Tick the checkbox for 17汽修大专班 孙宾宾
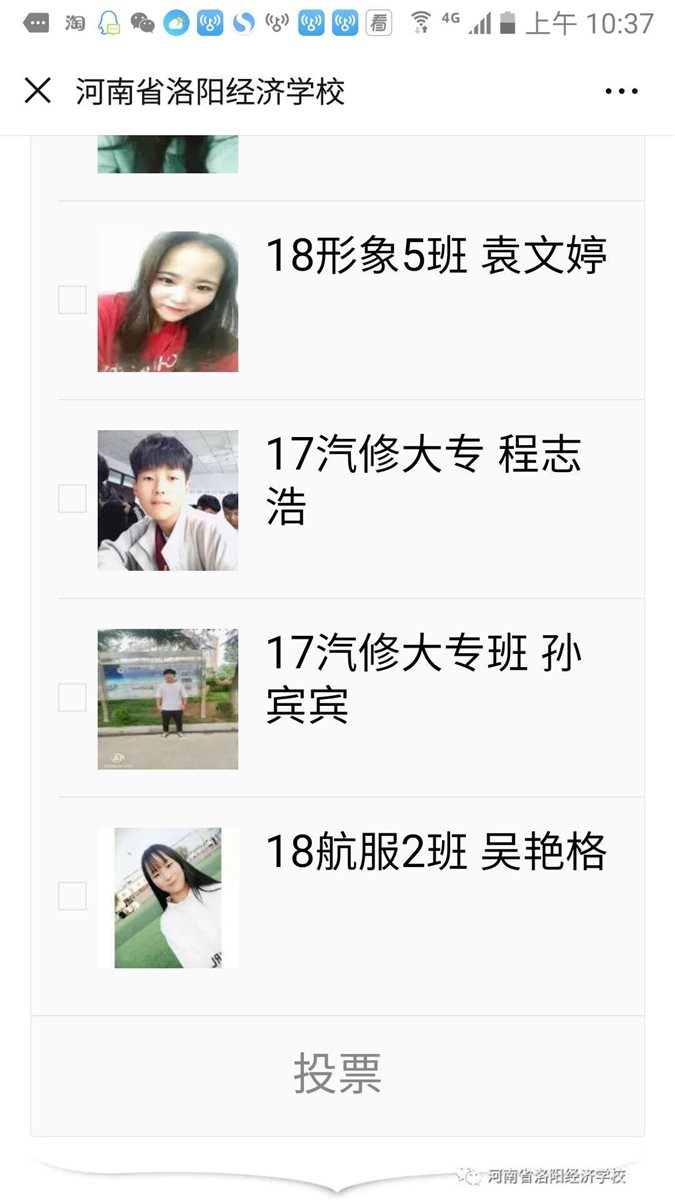 click(72, 697)
